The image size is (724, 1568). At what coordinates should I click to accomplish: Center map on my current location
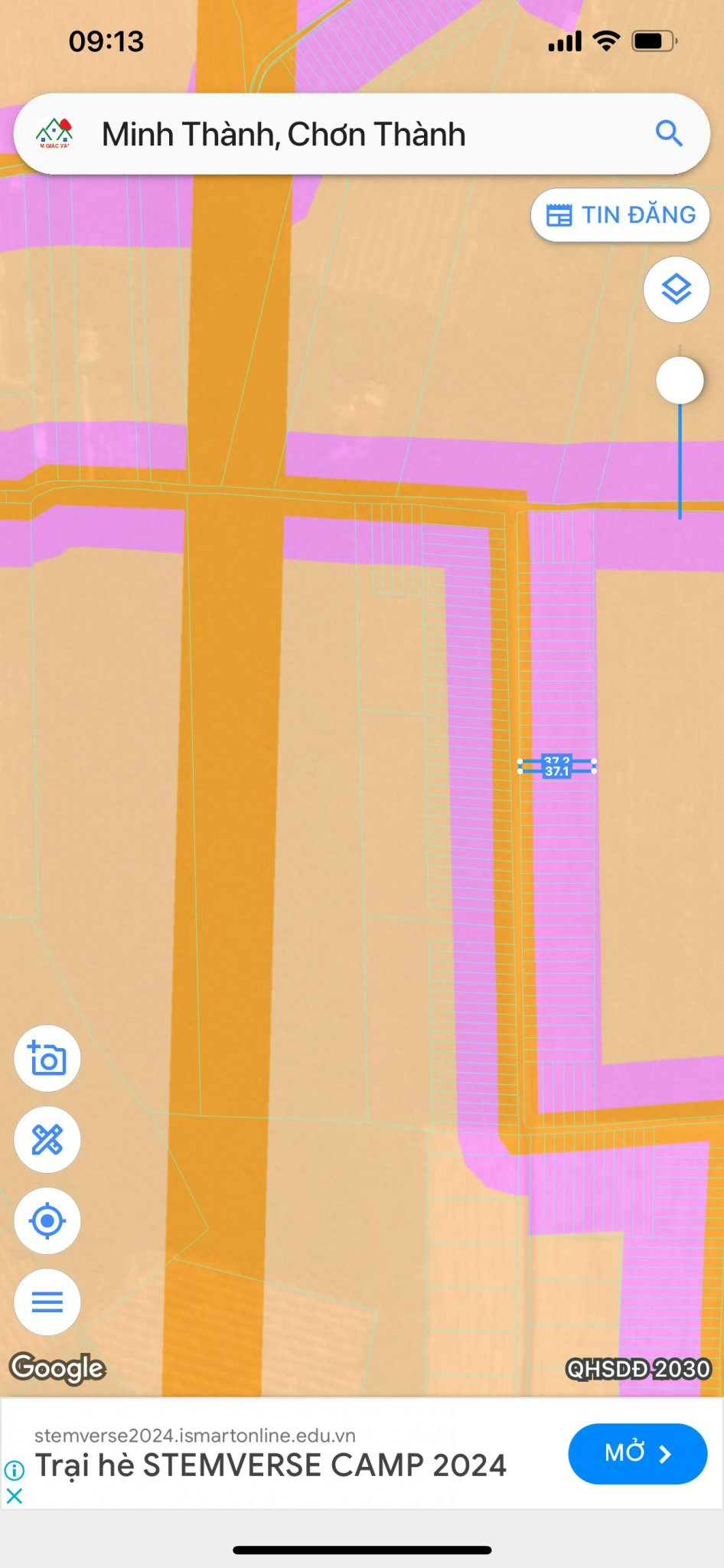click(x=47, y=1220)
